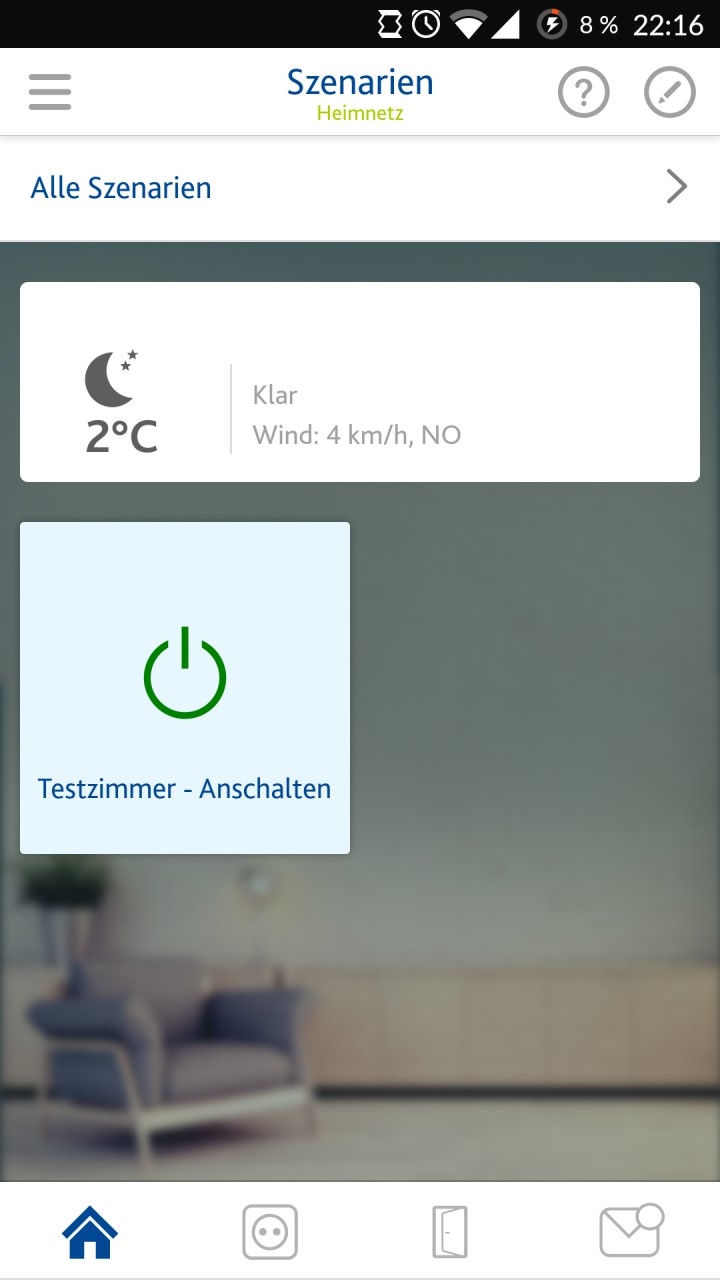
Task: Open the messages envelope tab
Action: point(630,1232)
